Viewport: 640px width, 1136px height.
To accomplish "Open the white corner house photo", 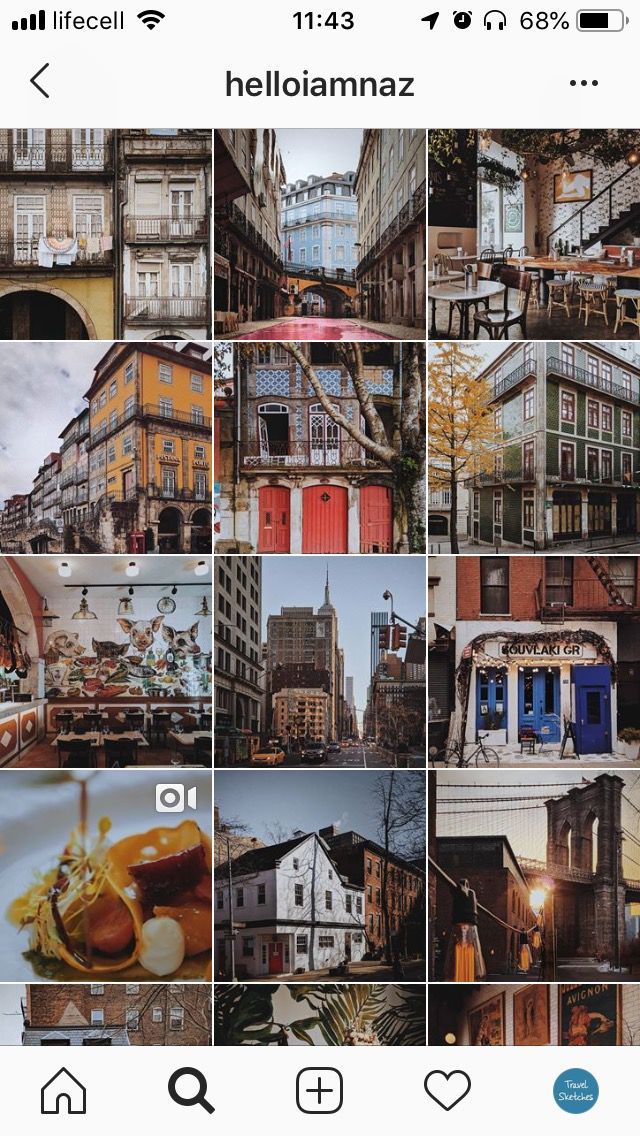I will (320, 875).
